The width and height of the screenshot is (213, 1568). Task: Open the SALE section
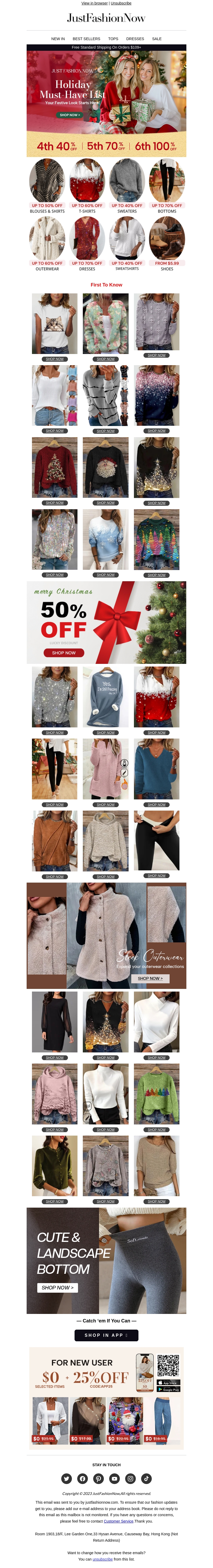tap(157, 38)
